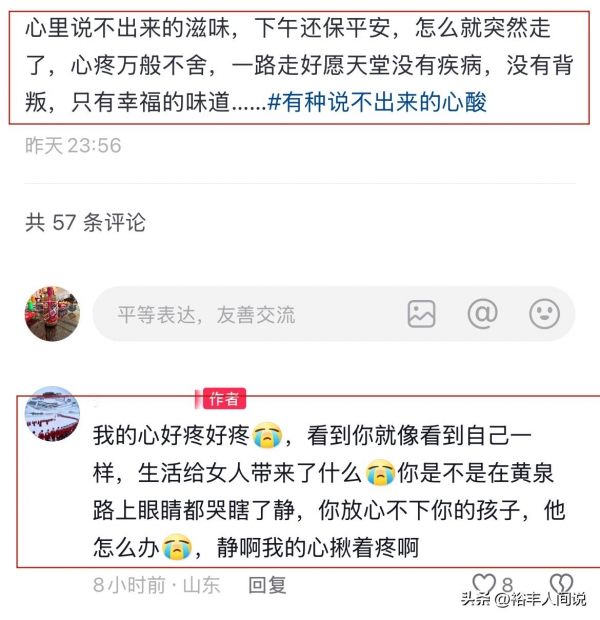Open the hashtag 有种说不出来的心酸

pyautogui.click(x=377, y=104)
